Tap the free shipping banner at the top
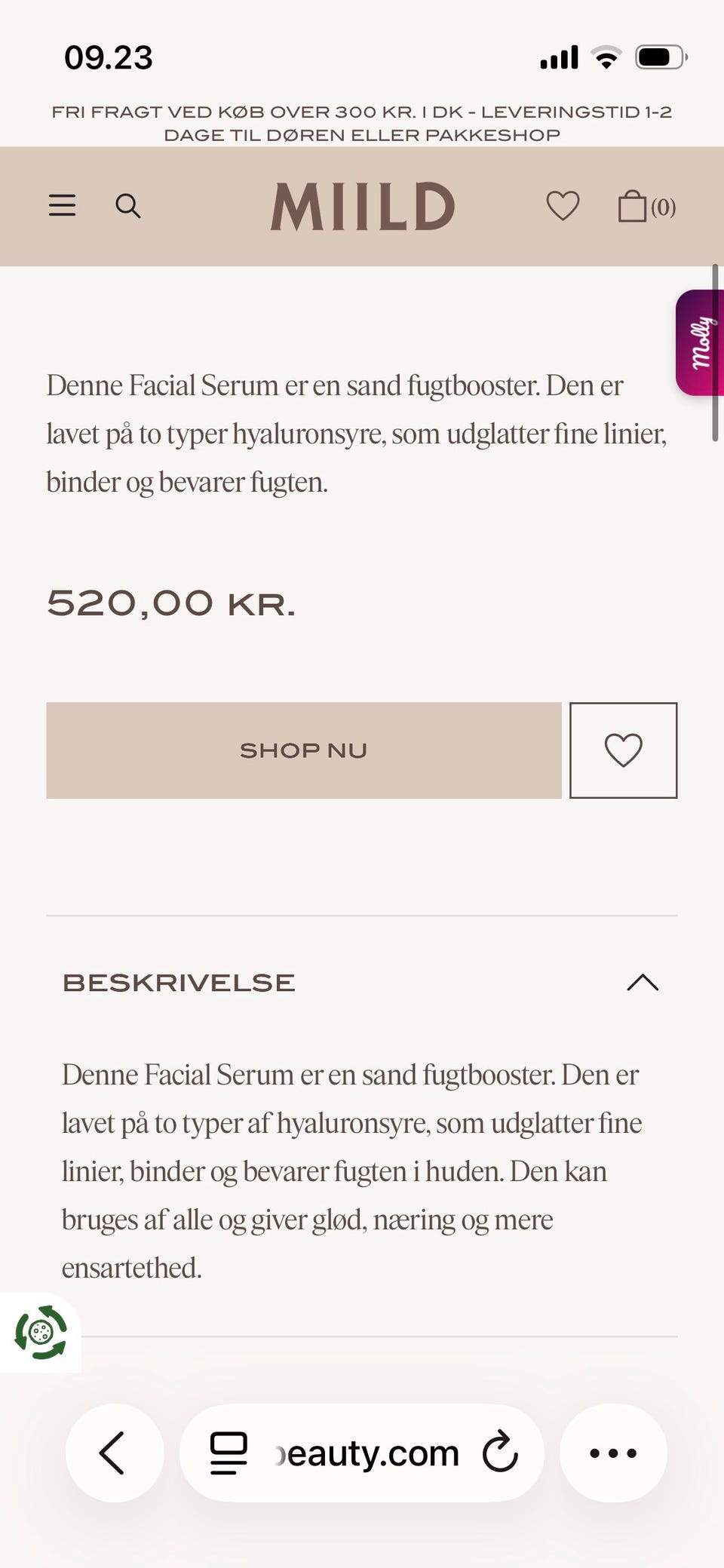The width and height of the screenshot is (724, 1568). coord(362,123)
